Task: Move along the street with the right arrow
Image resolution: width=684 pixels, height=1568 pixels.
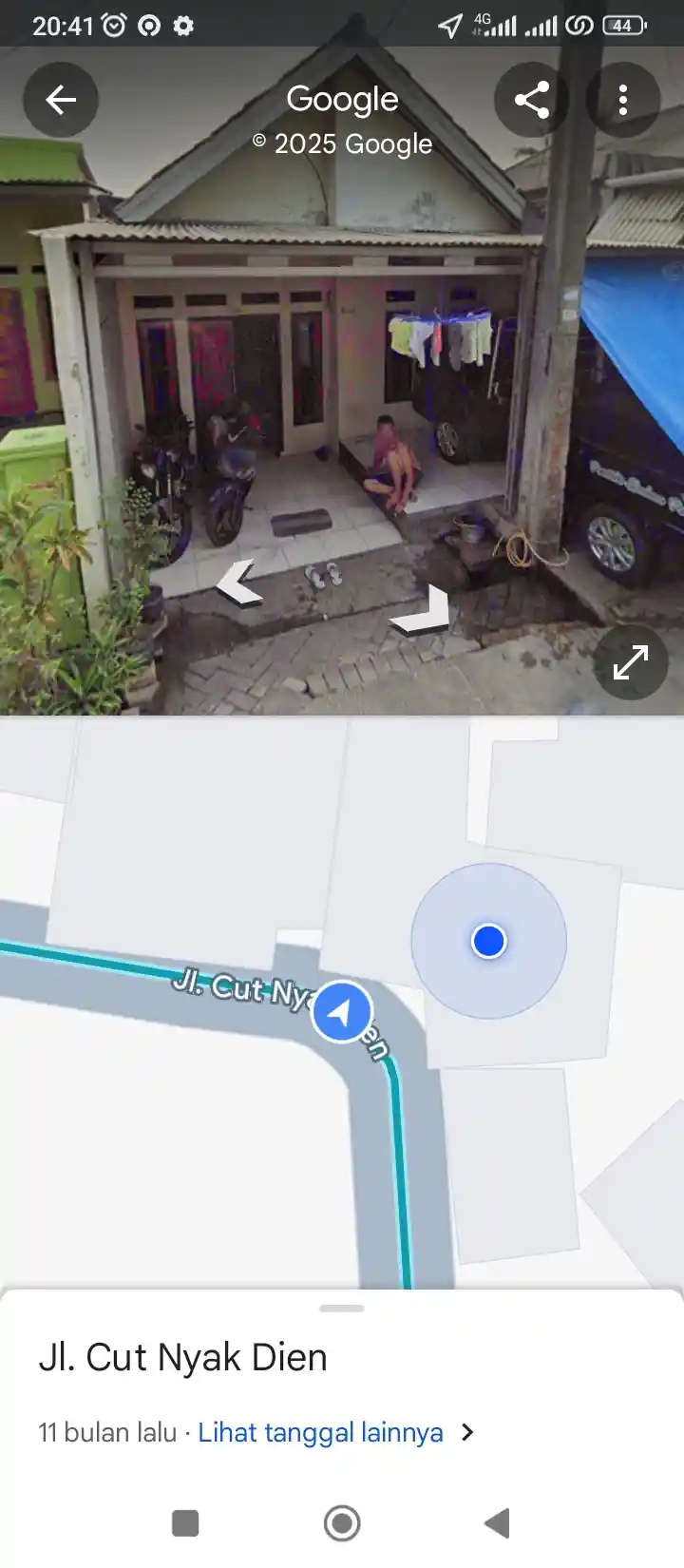Action: click(x=424, y=612)
